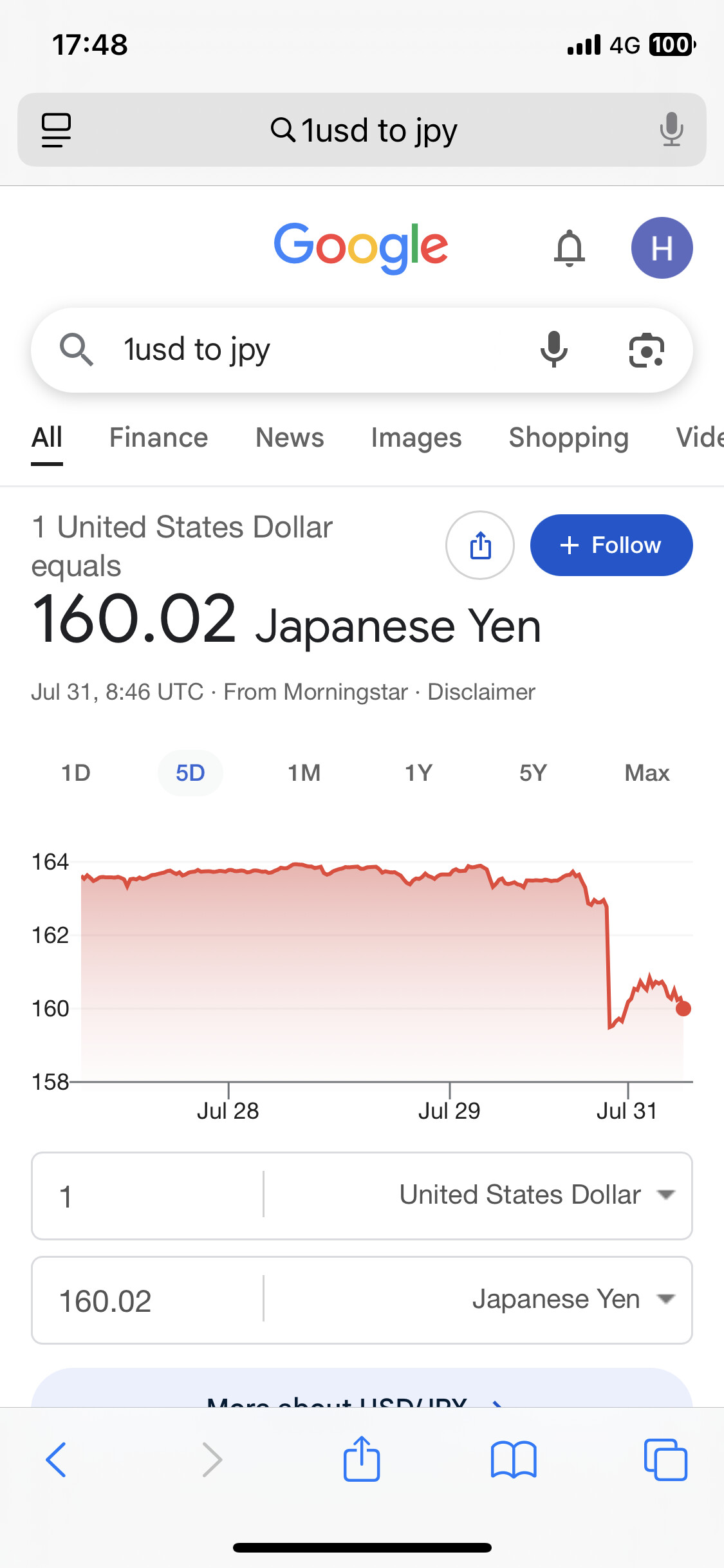Switch to the News tab
The height and width of the screenshot is (1568, 724).
click(x=290, y=438)
